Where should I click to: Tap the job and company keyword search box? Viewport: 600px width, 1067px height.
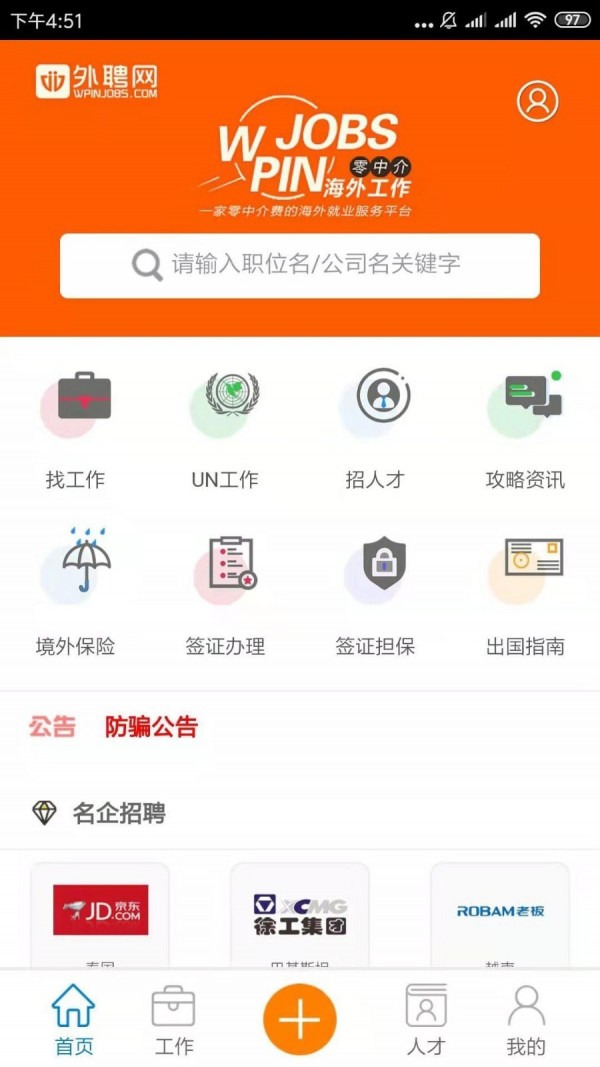pos(300,265)
